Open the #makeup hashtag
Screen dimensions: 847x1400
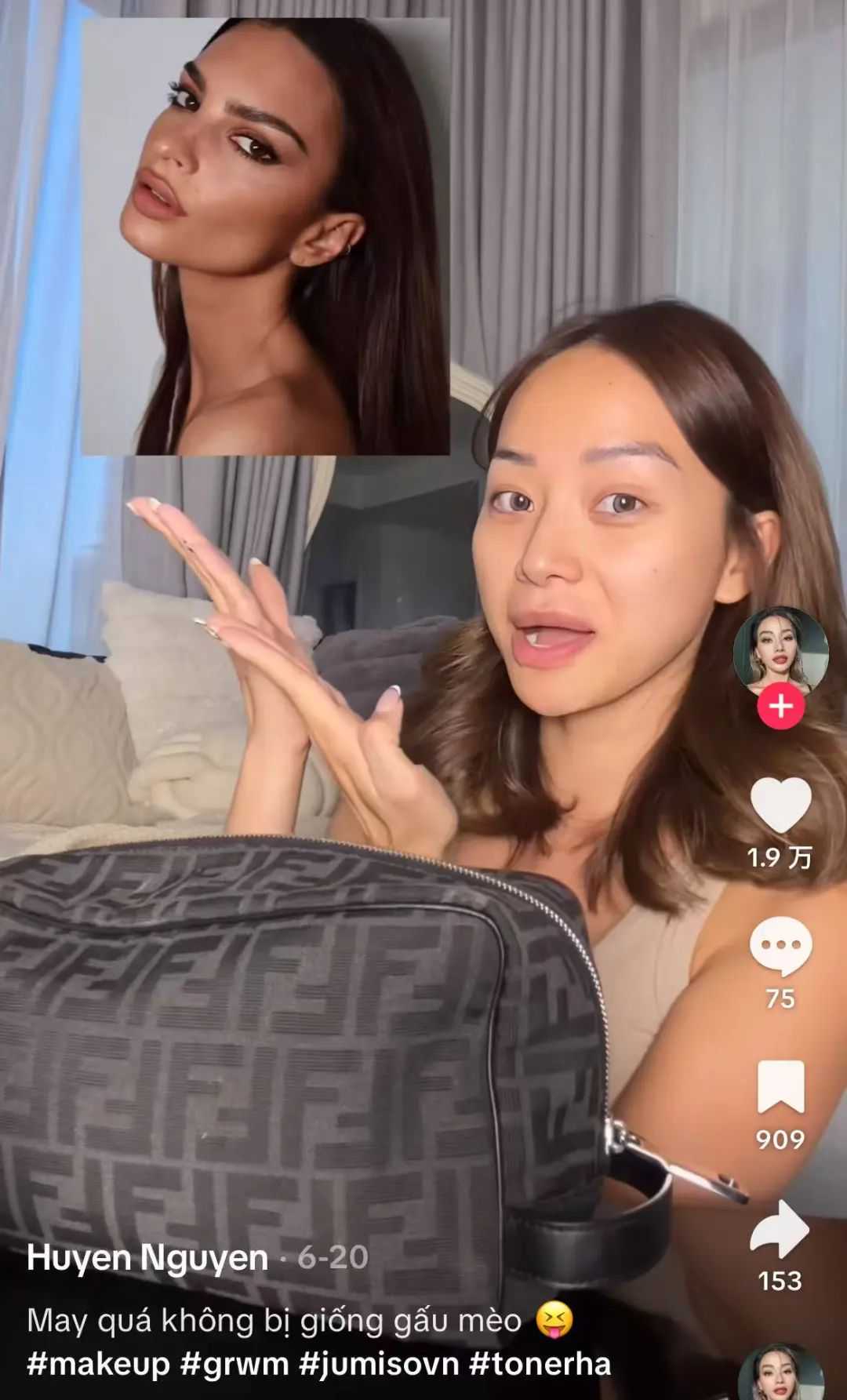pos(98,1364)
